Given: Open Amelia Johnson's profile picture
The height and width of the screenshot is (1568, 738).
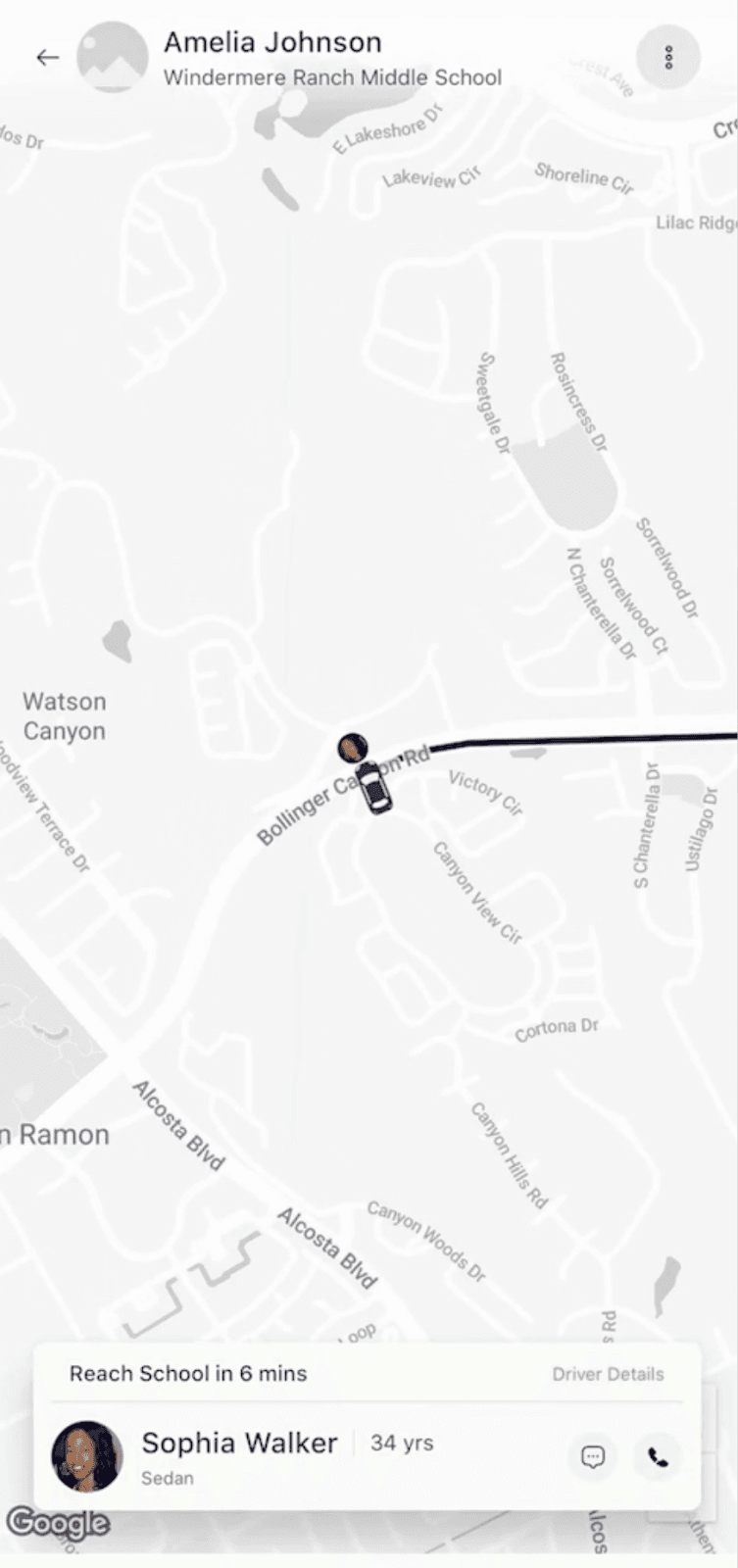Looking at the screenshot, I should click(x=113, y=58).
